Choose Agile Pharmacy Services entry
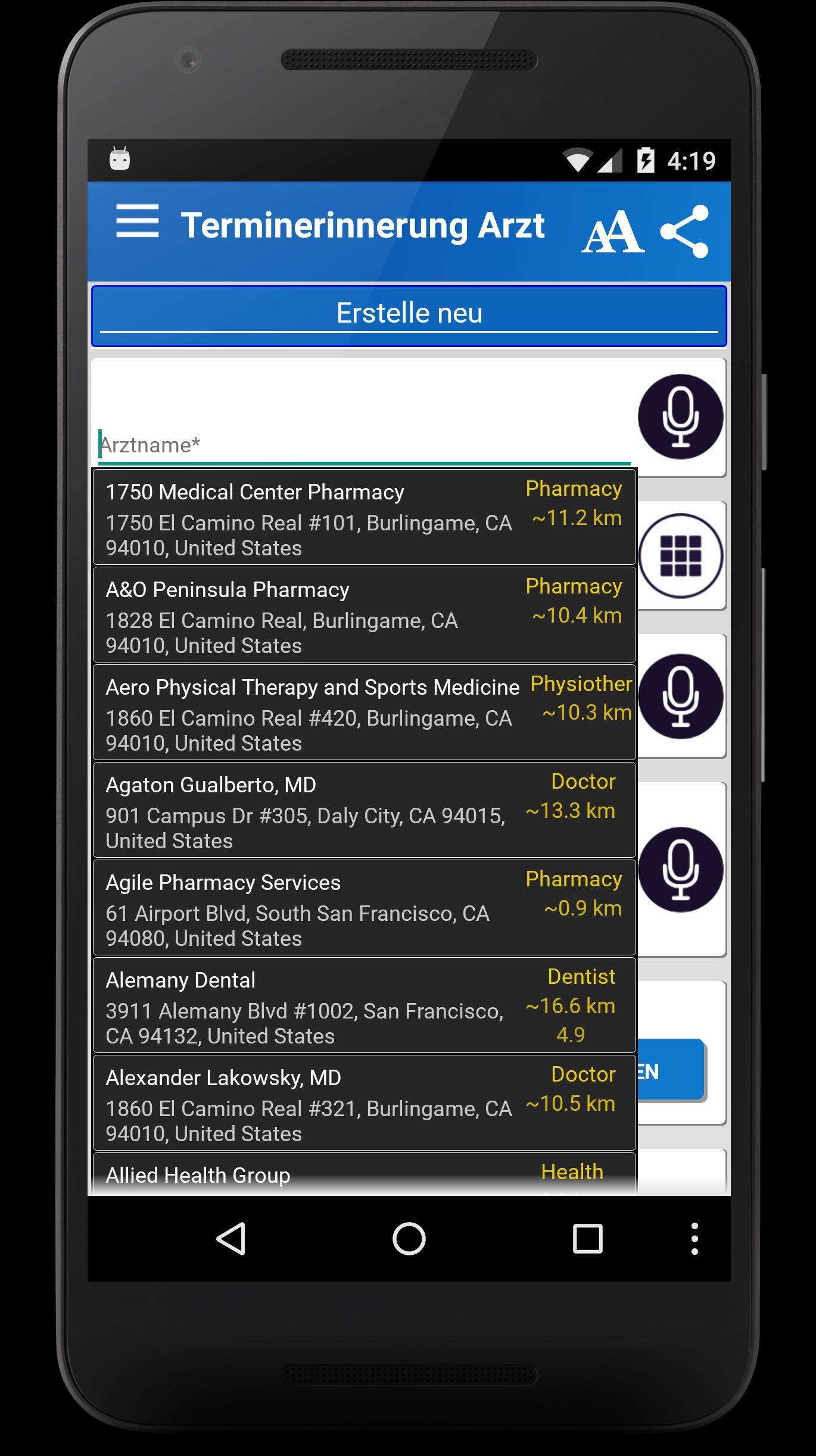 [364, 908]
